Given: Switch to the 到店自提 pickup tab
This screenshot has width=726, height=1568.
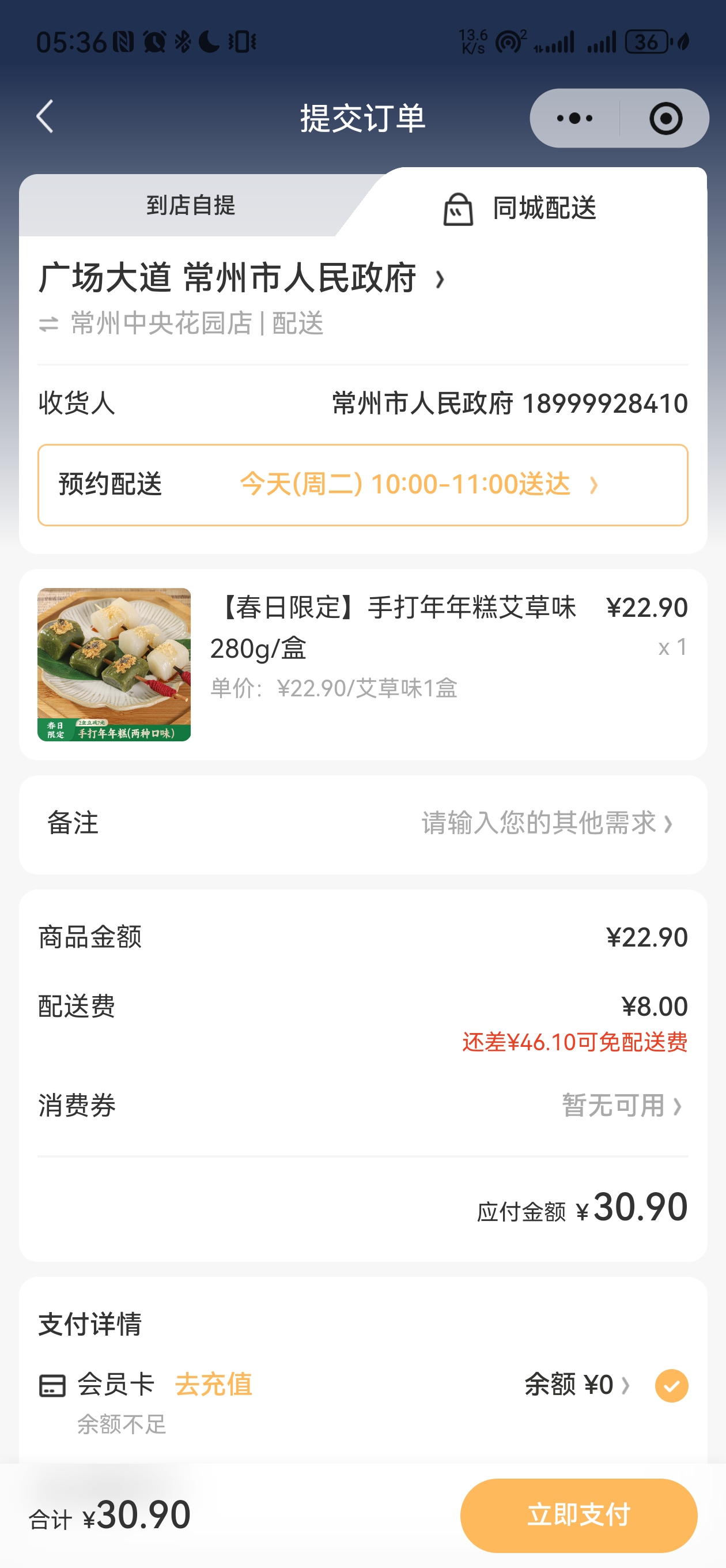Looking at the screenshot, I should [192, 206].
